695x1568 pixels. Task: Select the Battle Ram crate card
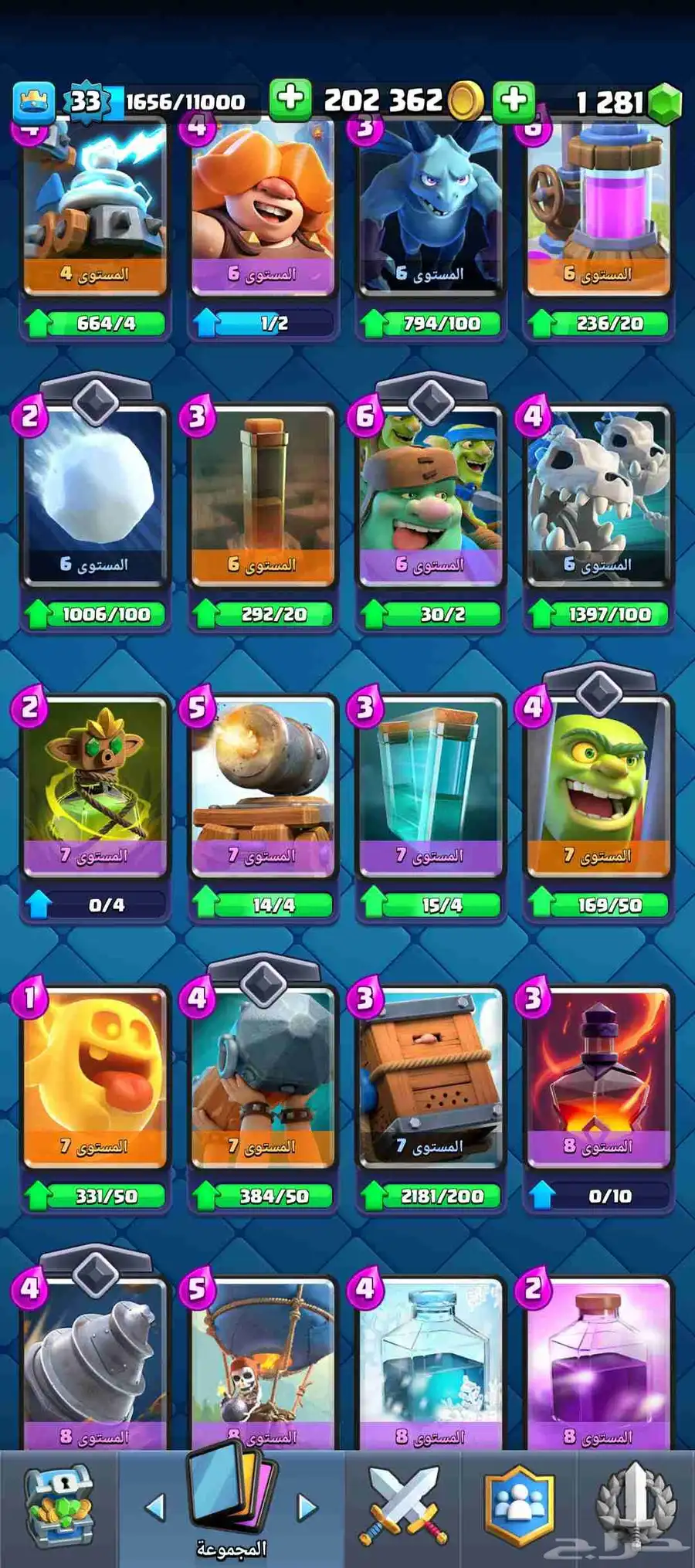click(x=431, y=1075)
